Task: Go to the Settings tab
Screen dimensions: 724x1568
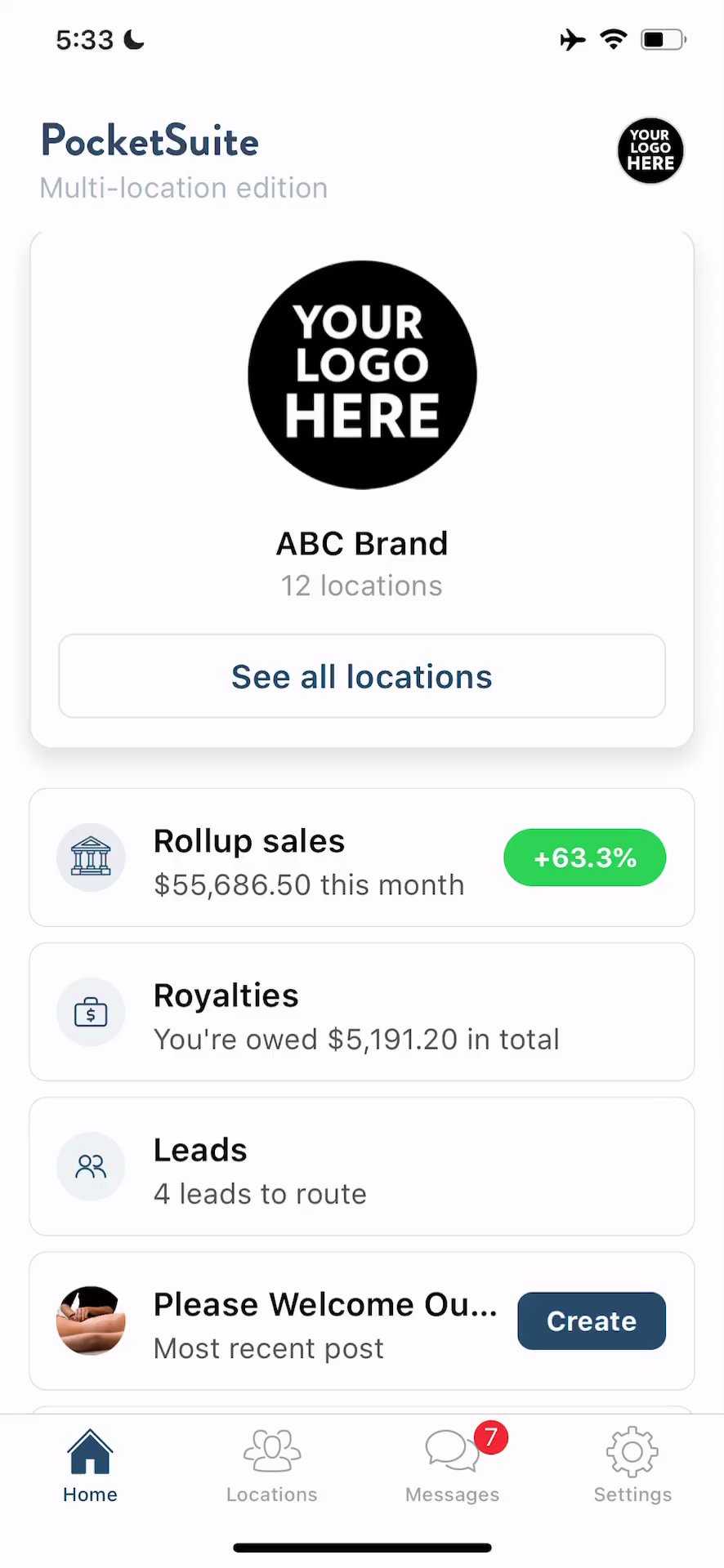Action: point(632,1467)
